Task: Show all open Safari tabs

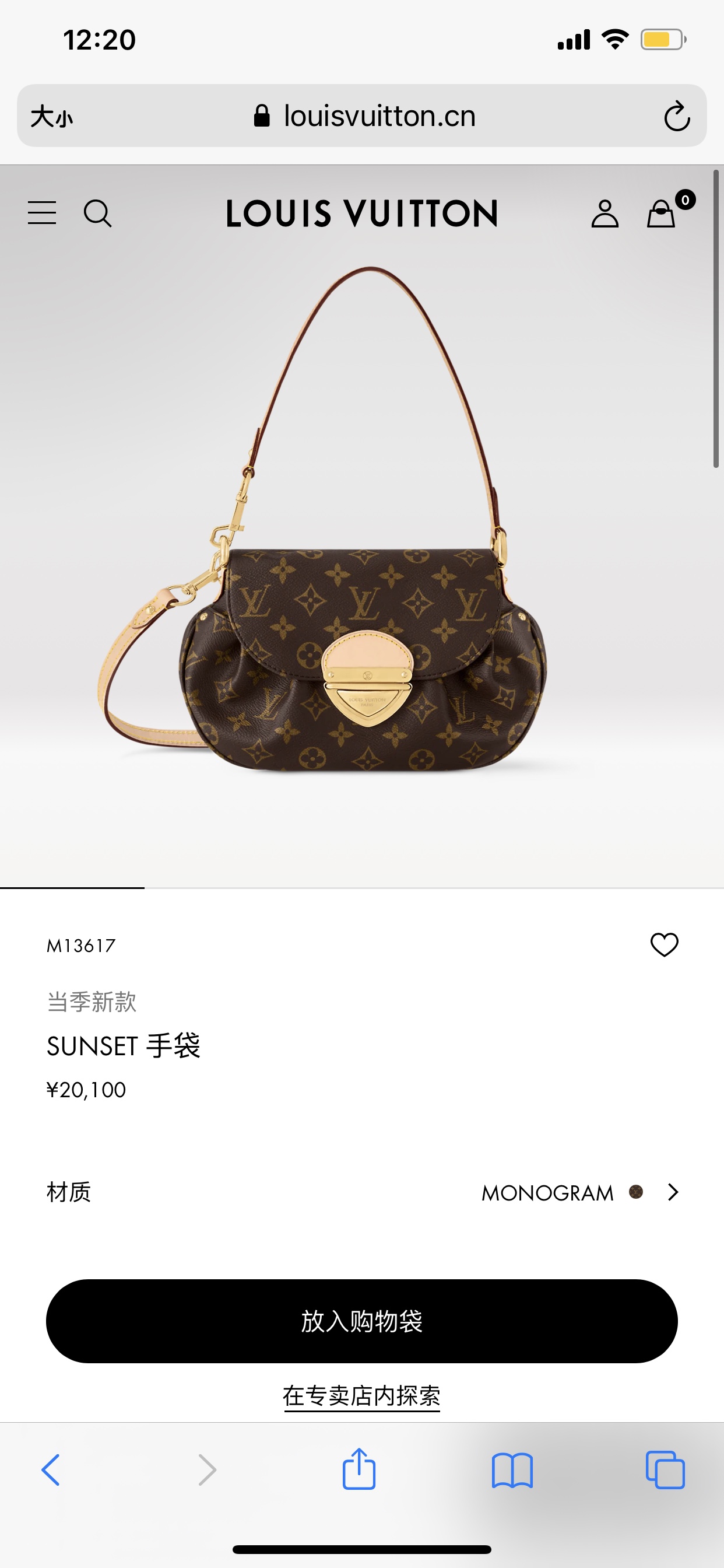Action: 665,1470
